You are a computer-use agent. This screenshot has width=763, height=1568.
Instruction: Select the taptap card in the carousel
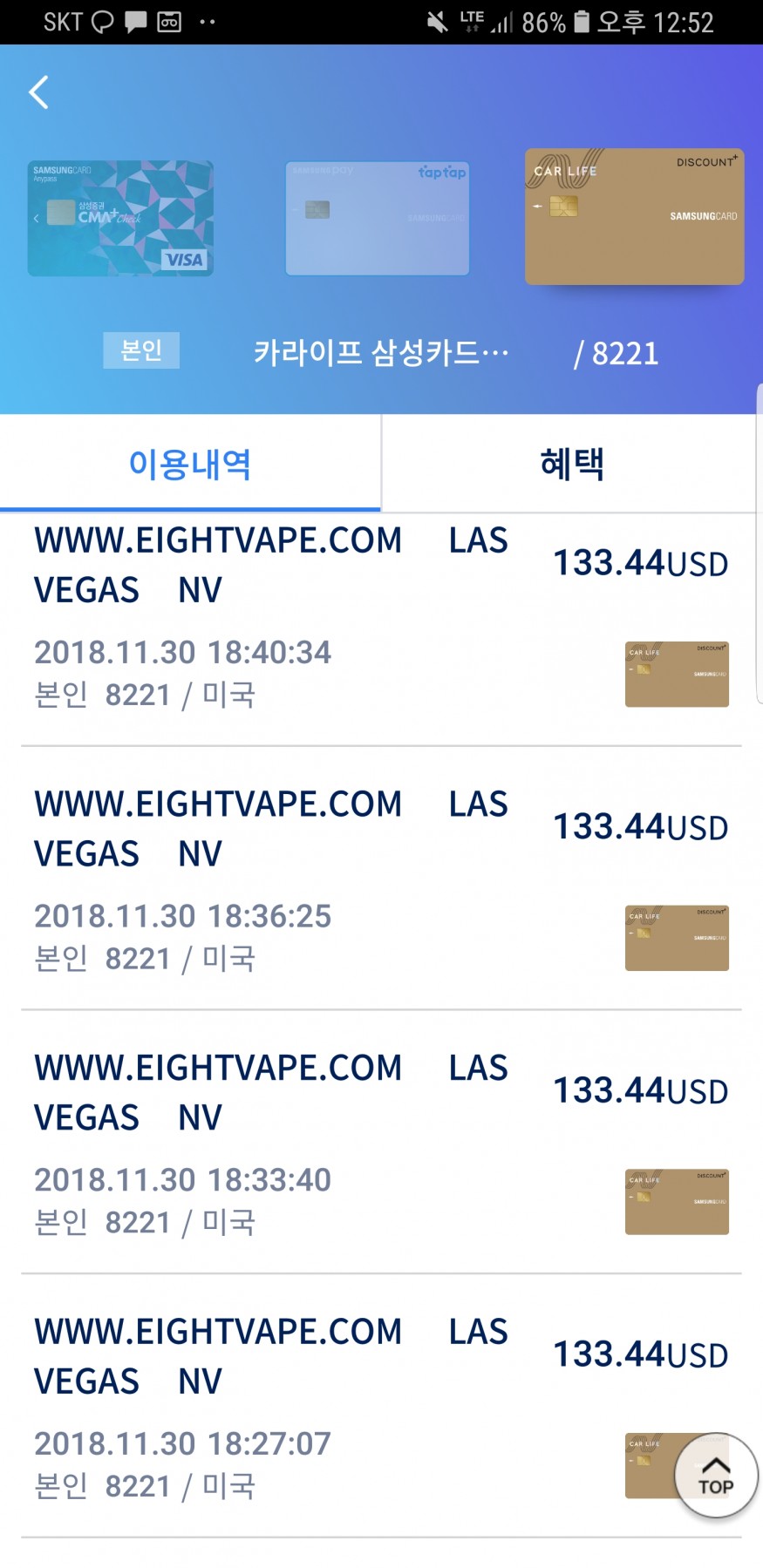[x=378, y=218]
